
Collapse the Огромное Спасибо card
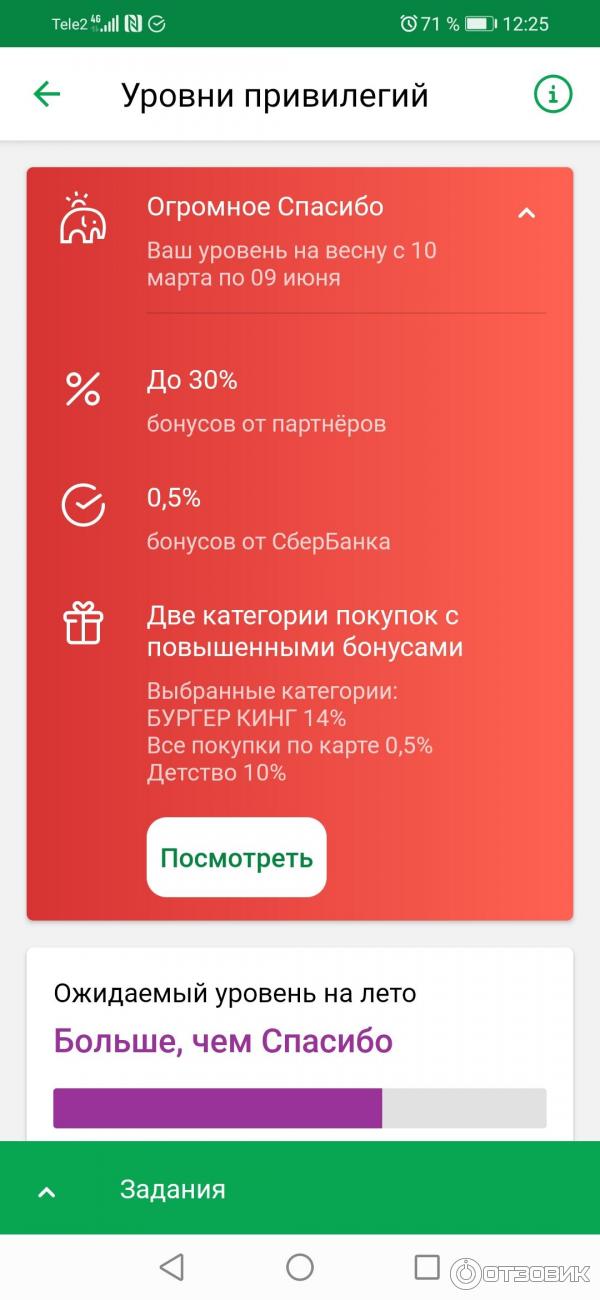pyautogui.click(x=526, y=212)
